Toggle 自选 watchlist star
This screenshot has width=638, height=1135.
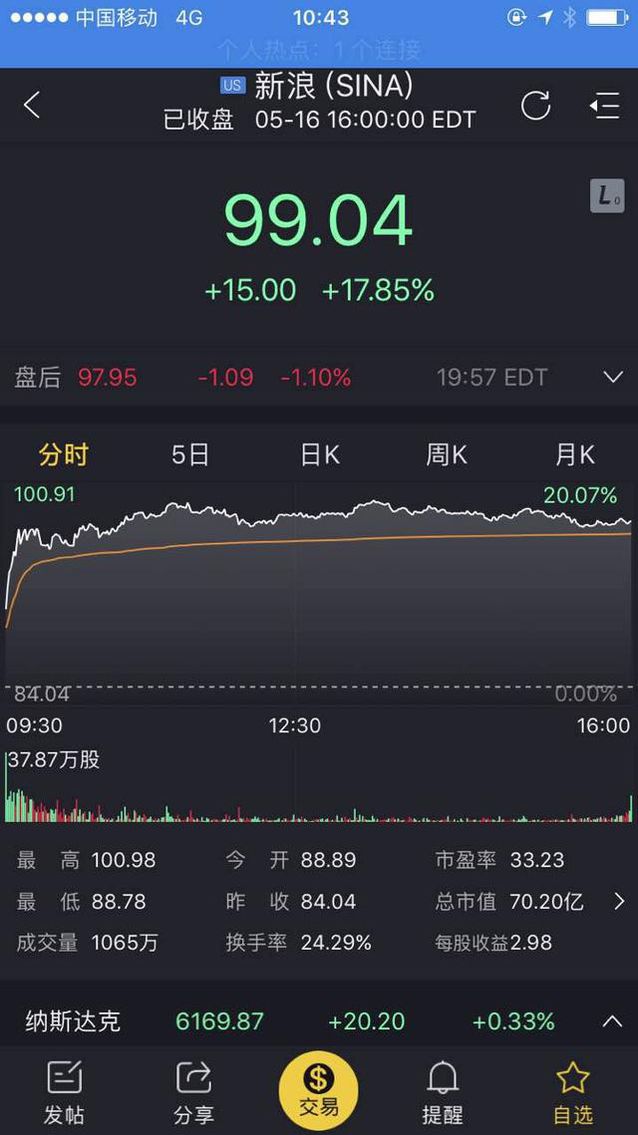[573, 1092]
